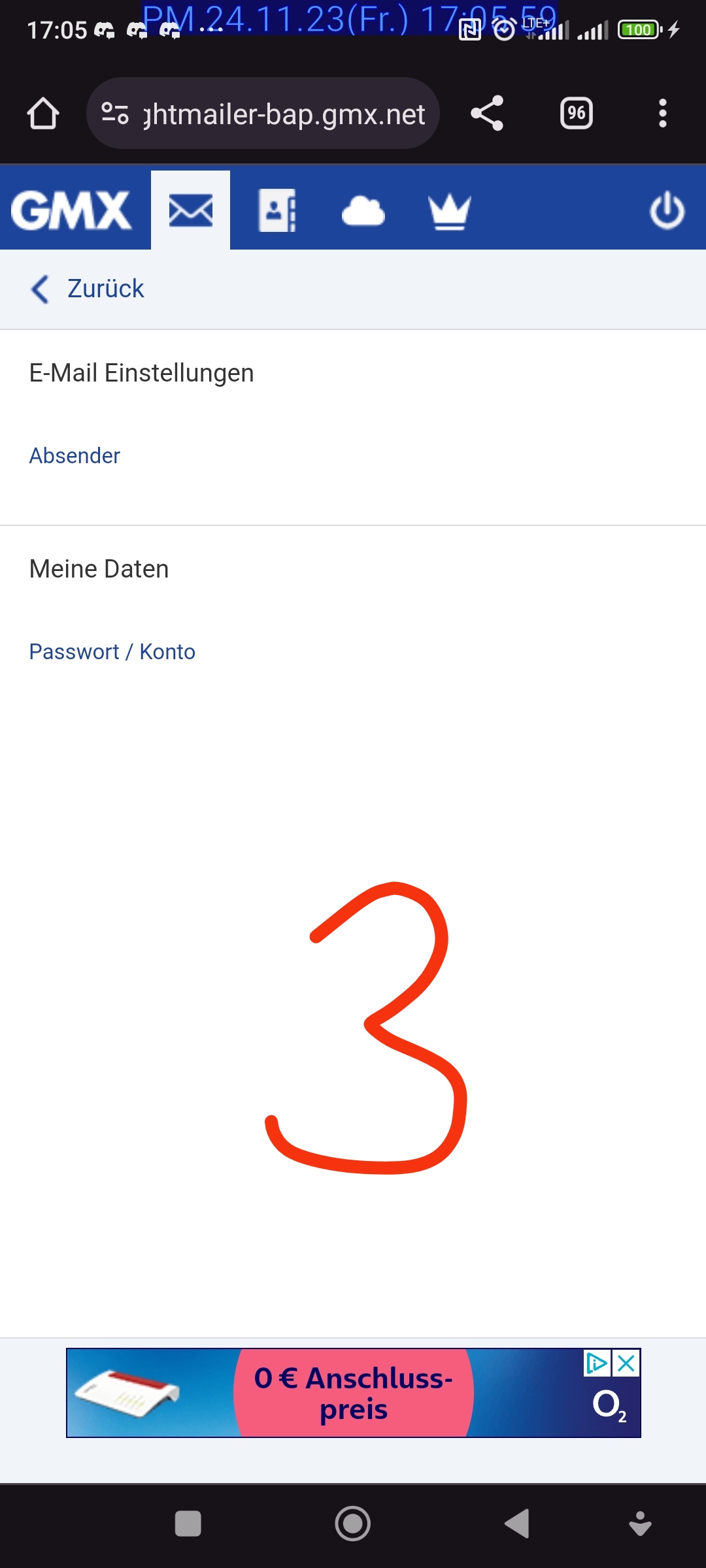Open the browser overflow menu
The height and width of the screenshot is (1568, 706).
[x=662, y=114]
